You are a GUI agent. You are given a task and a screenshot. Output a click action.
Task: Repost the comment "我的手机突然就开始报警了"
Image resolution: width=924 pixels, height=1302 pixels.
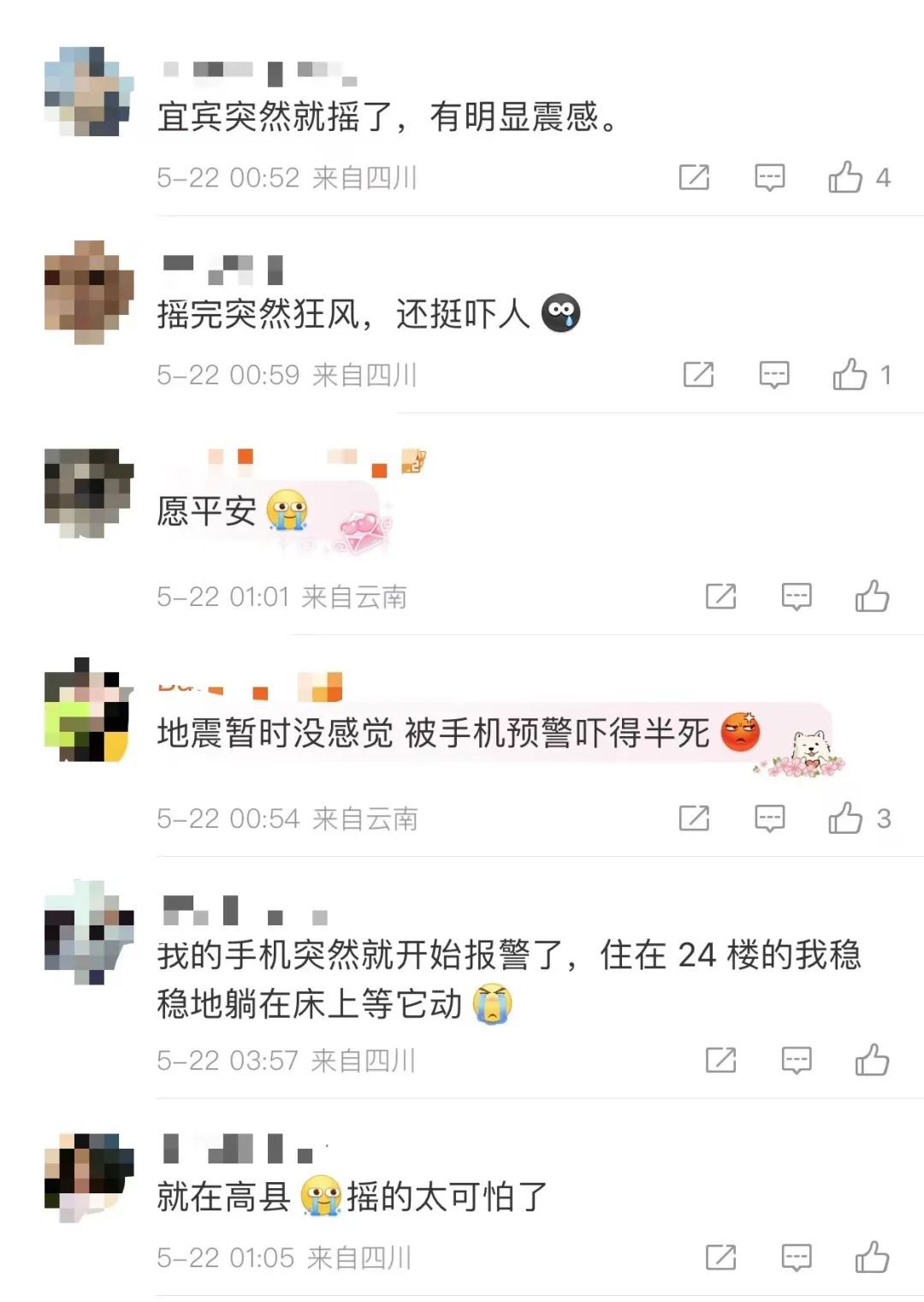(x=720, y=1061)
